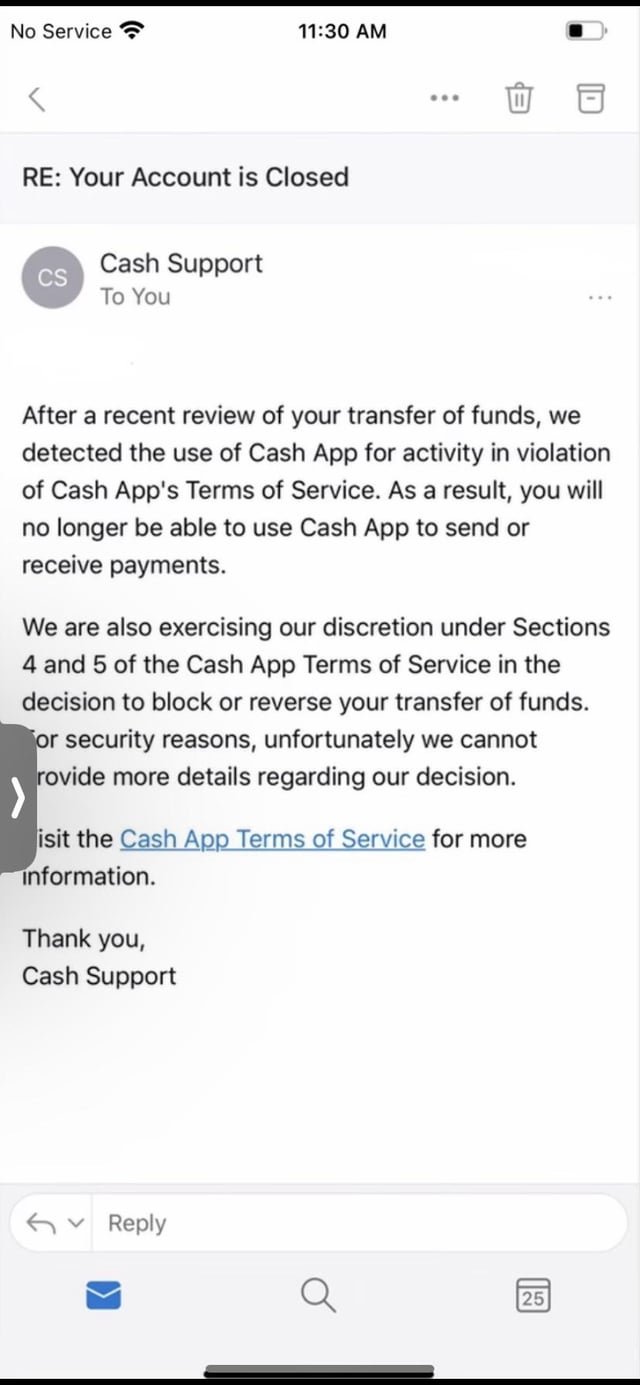
Task: Open the Cash App Terms of Service link
Action: (272, 839)
